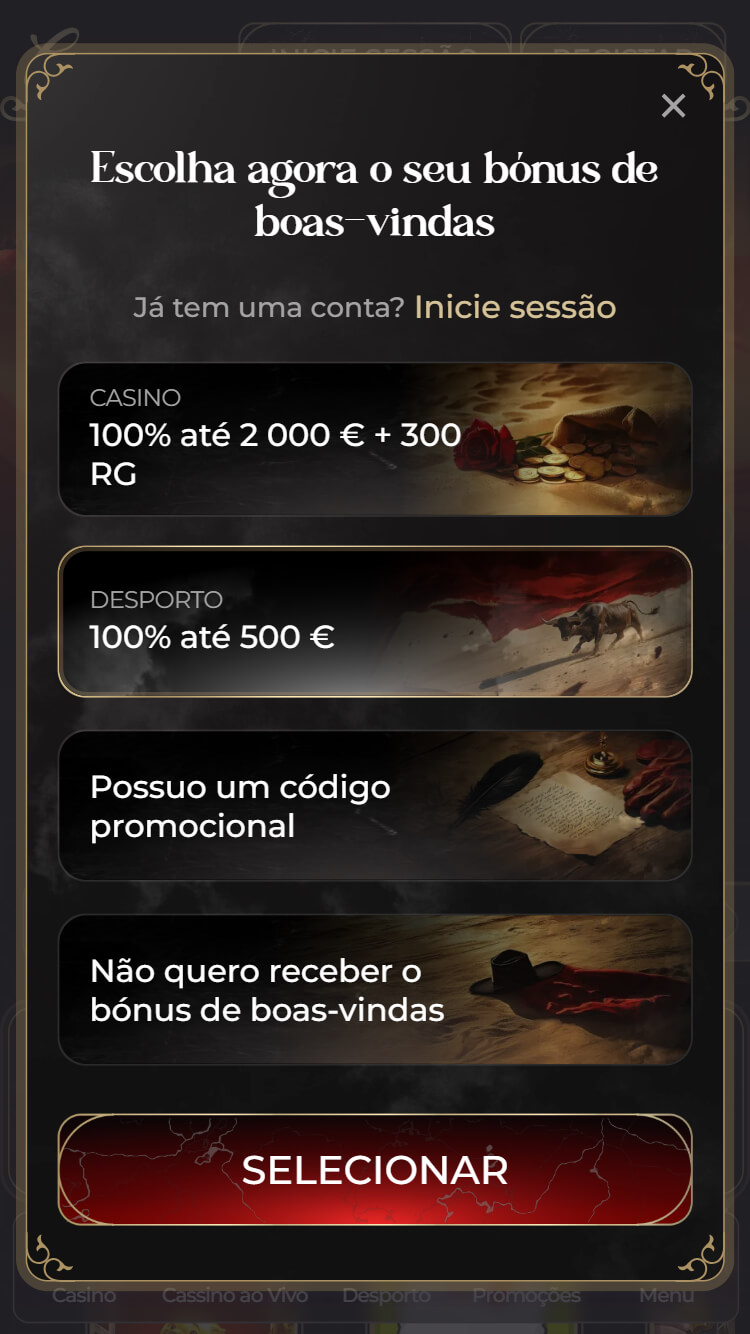
Task: Close the welcome bonus dialog
Action: click(673, 106)
